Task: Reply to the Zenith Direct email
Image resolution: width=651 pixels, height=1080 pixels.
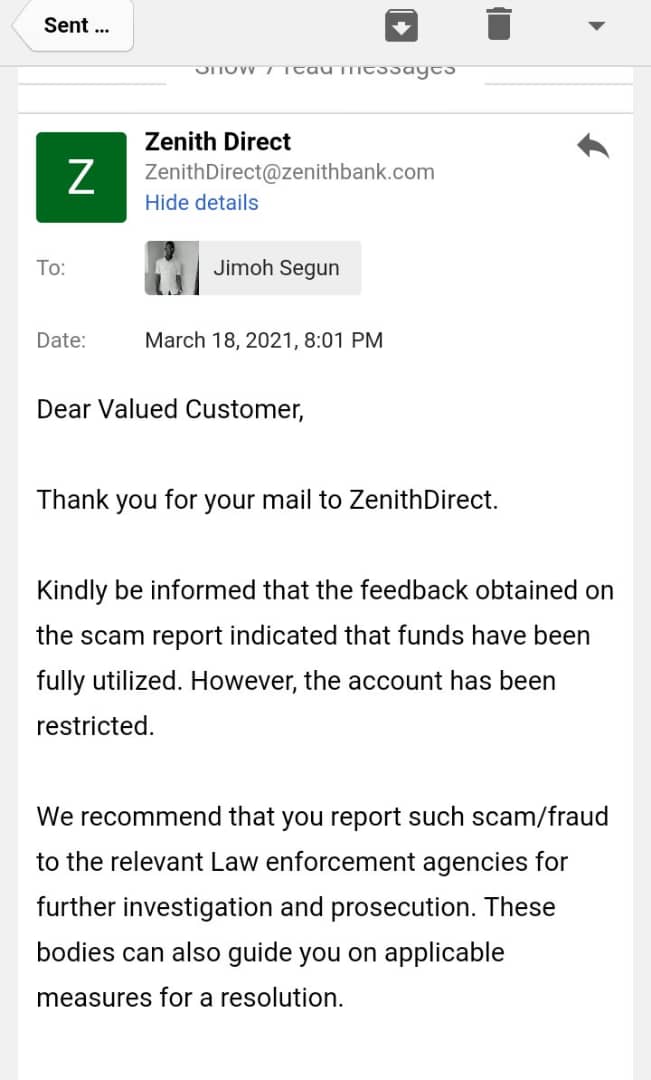Action: coord(593,146)
